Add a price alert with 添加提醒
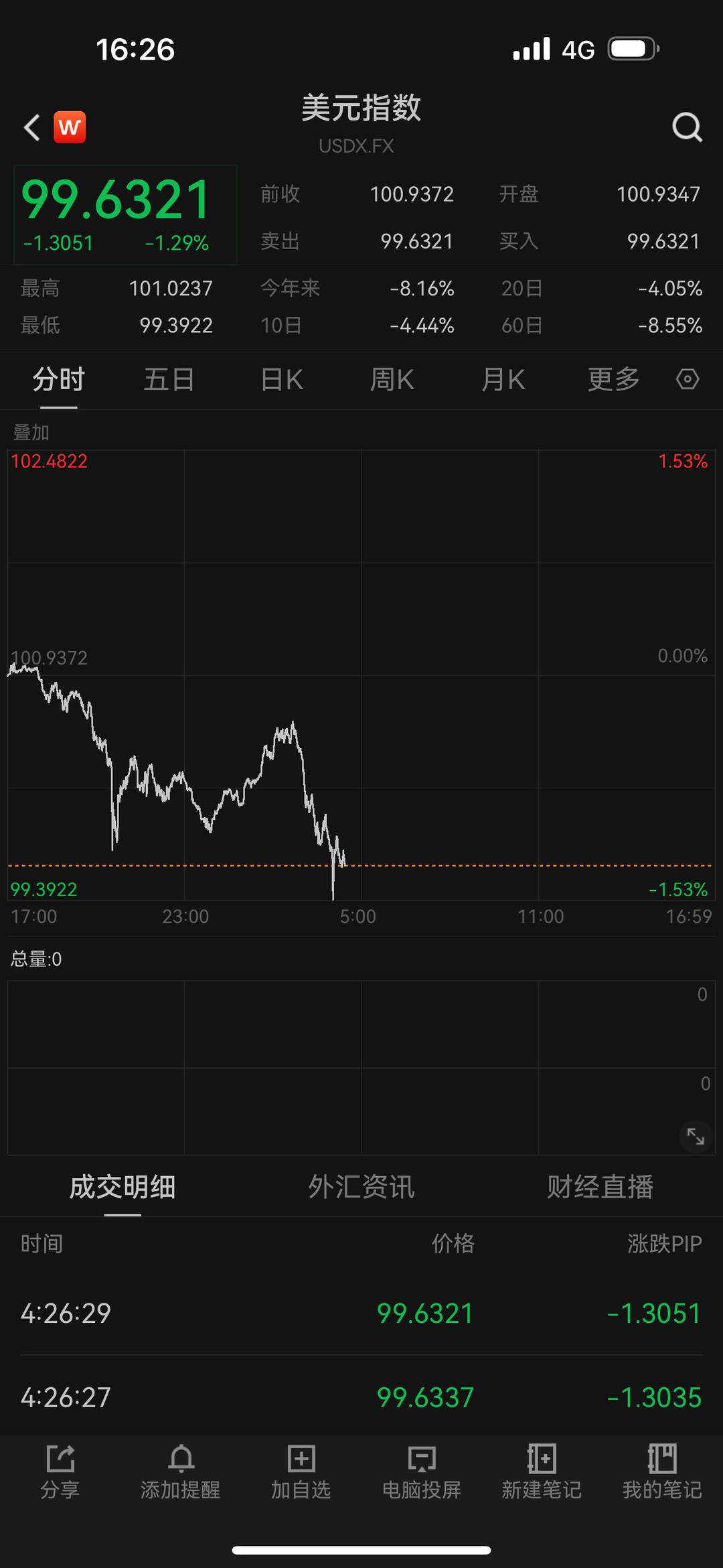 [181, 1472]
